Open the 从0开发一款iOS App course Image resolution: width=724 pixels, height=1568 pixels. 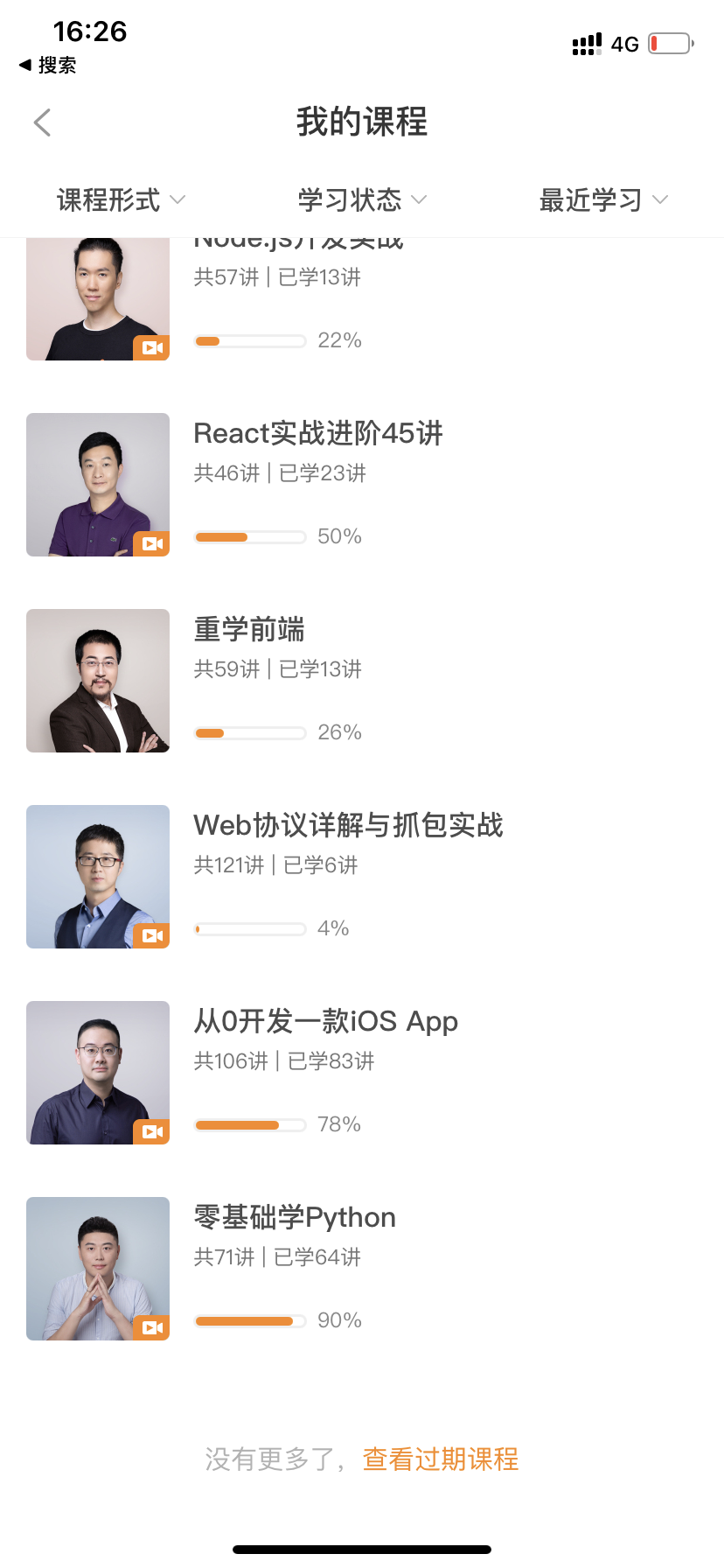tap(325, 1022)
